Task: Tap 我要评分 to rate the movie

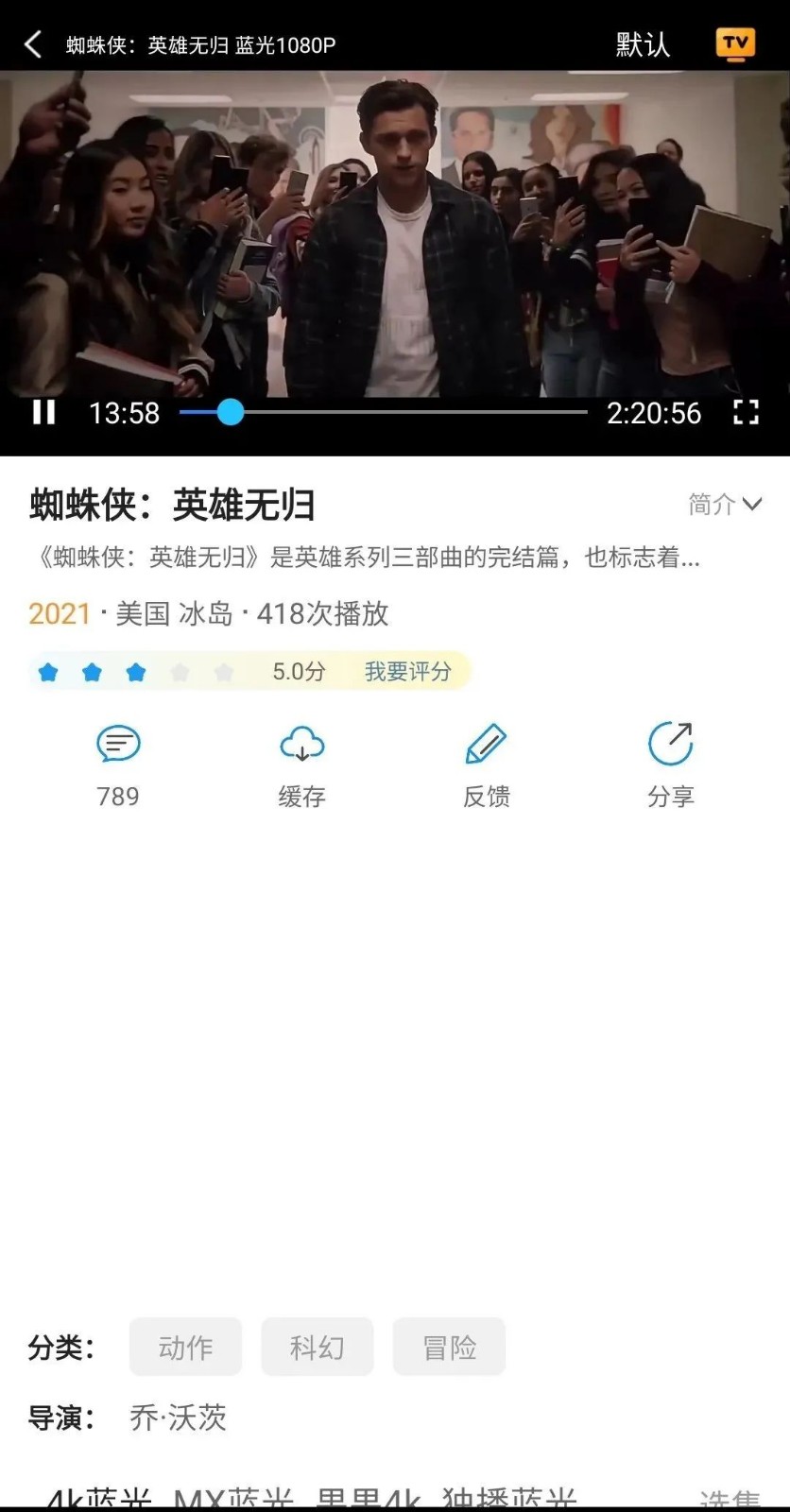Action: [x=408, y=671]
